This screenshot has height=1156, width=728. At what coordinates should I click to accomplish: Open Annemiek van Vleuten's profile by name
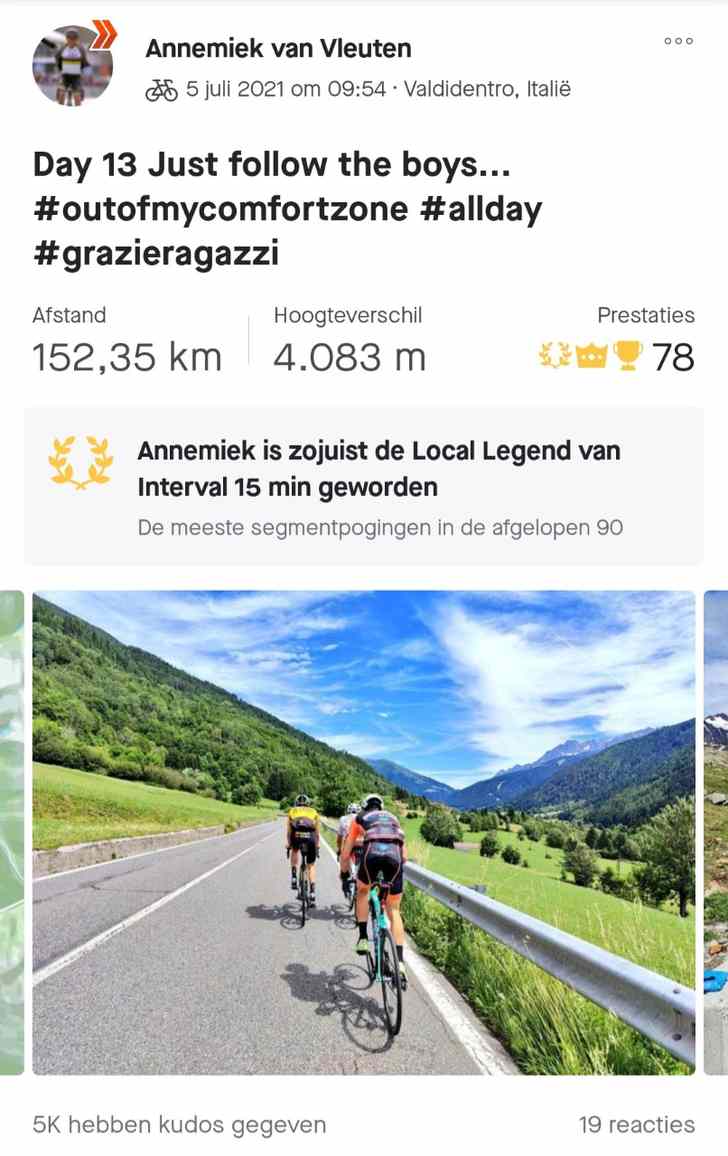[x=278, y=48]
